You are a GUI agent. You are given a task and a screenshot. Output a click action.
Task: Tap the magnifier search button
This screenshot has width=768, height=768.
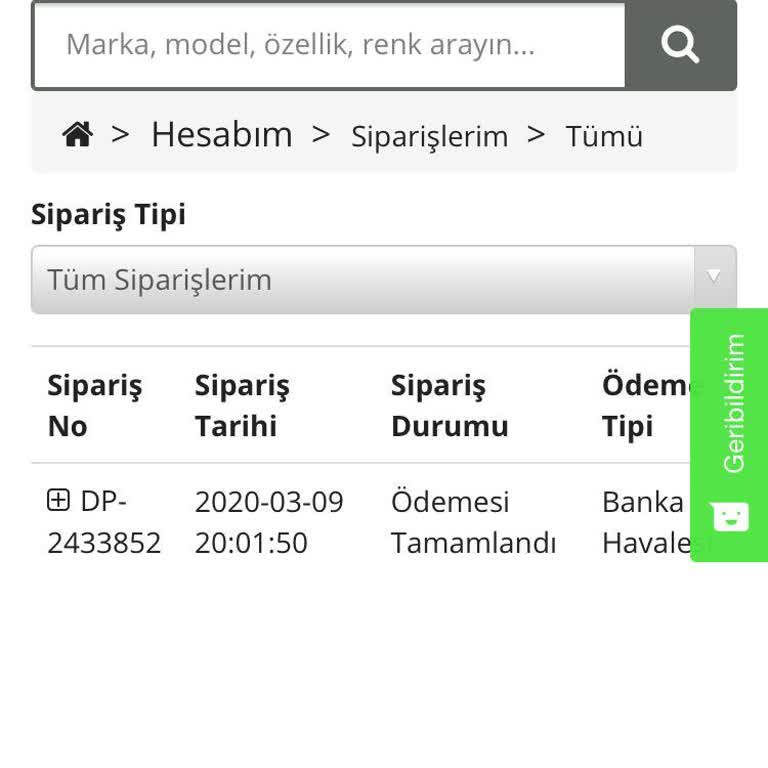click(680, 45)
